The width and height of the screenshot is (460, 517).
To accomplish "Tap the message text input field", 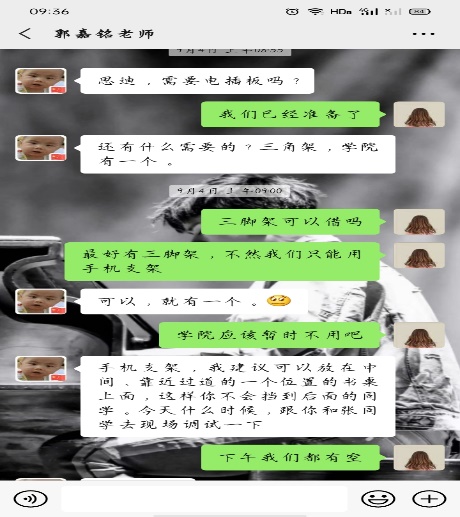I will click(204, 499).
